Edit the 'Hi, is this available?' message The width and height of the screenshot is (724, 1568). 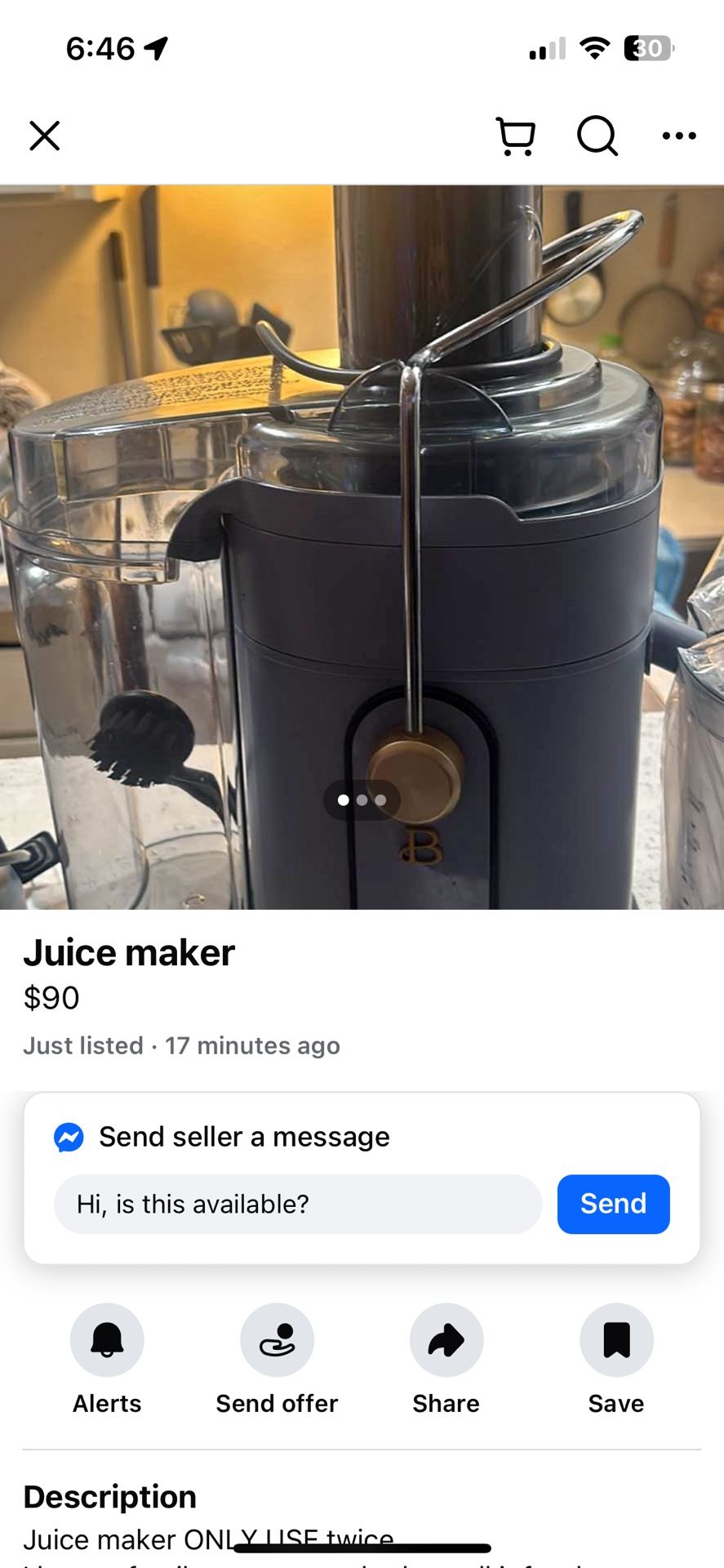(x=298, y=1204)
